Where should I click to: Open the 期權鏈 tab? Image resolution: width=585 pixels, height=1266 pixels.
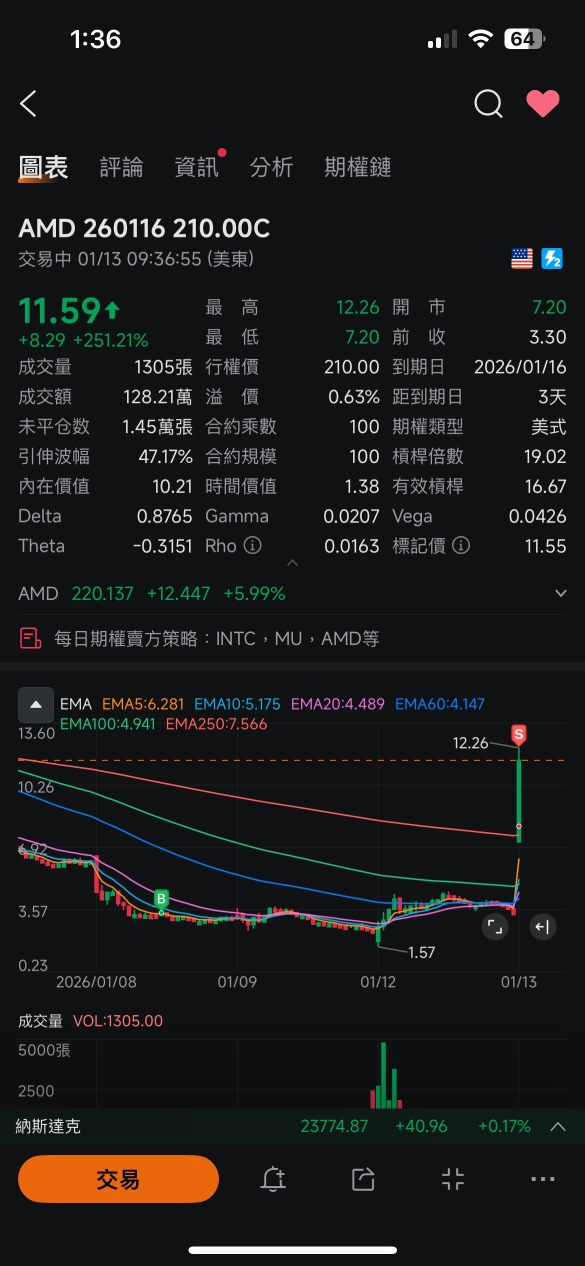coord(358,167)
